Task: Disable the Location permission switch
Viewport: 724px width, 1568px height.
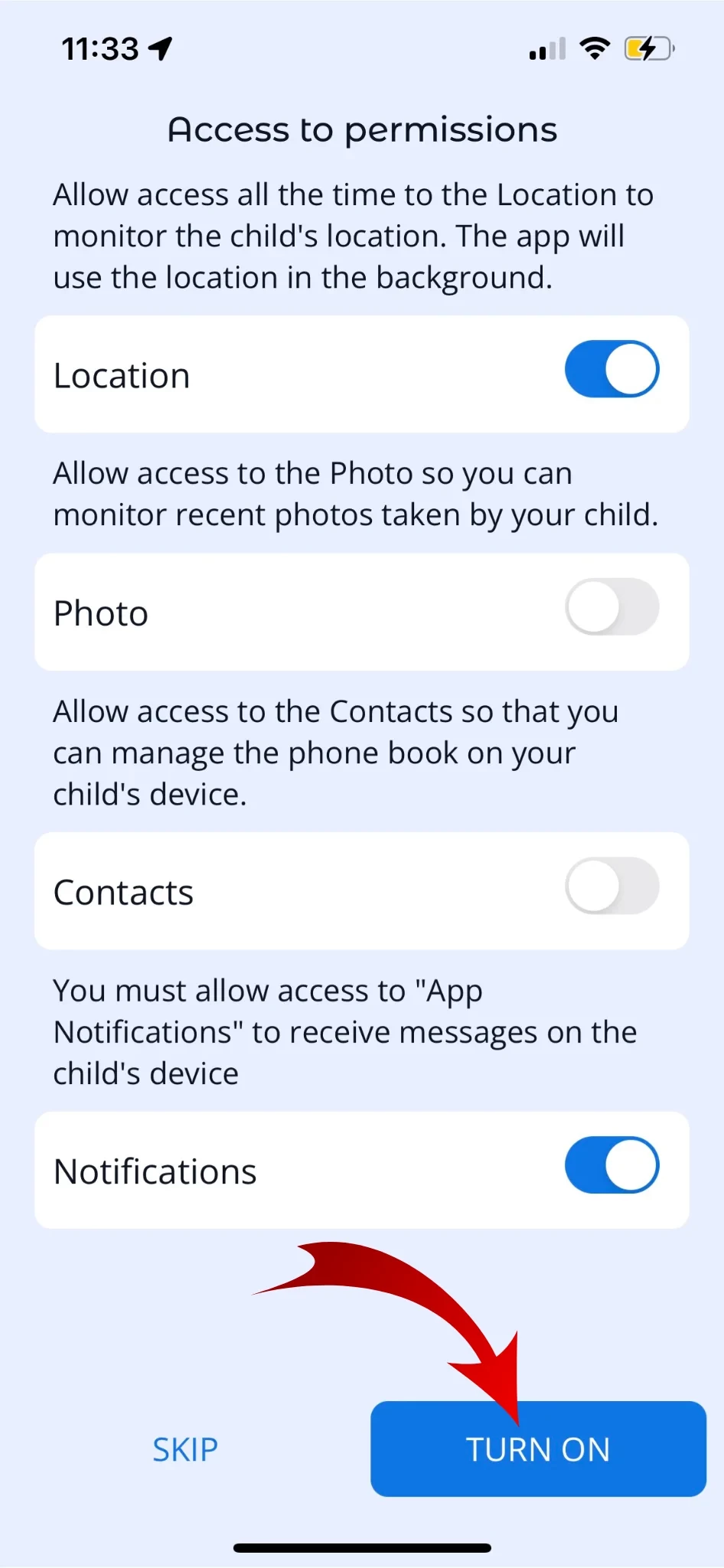Action: (x=611, y=370)
